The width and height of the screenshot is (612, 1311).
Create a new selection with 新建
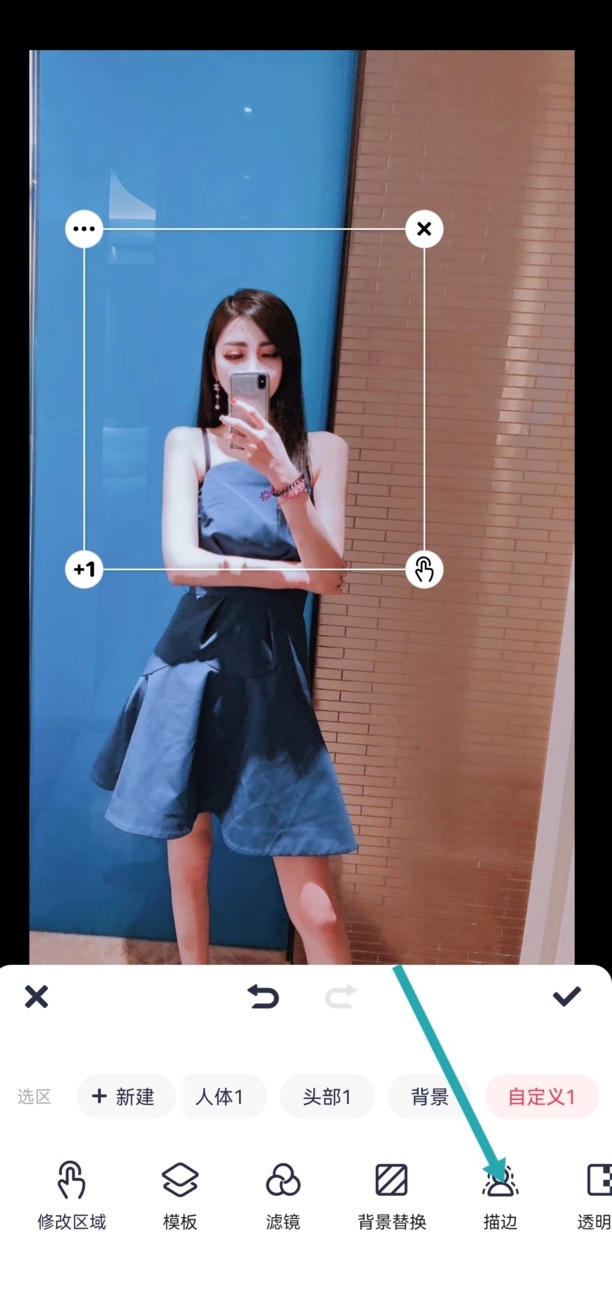coord(124,1096)
